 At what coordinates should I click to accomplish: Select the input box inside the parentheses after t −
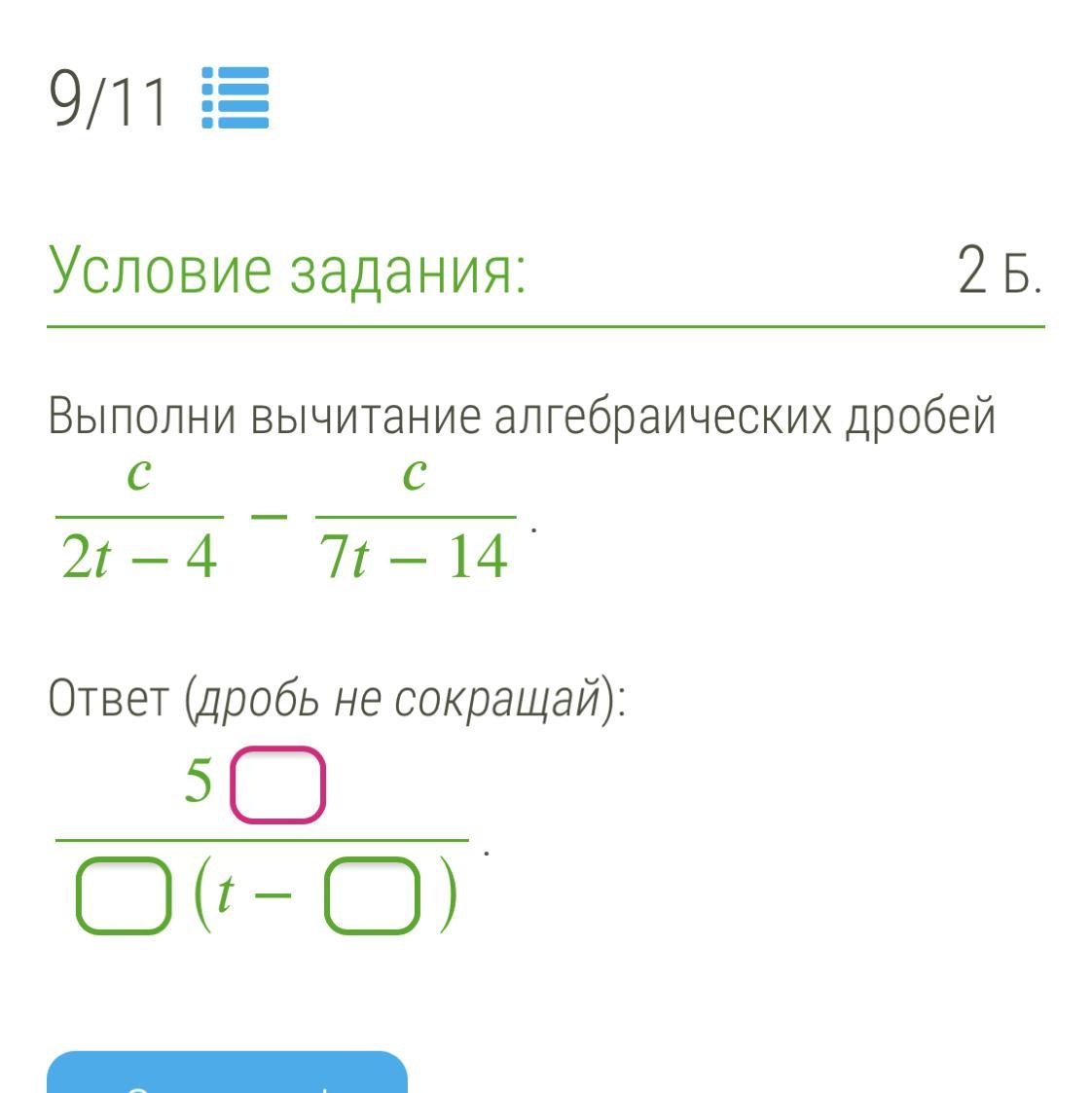372,895
